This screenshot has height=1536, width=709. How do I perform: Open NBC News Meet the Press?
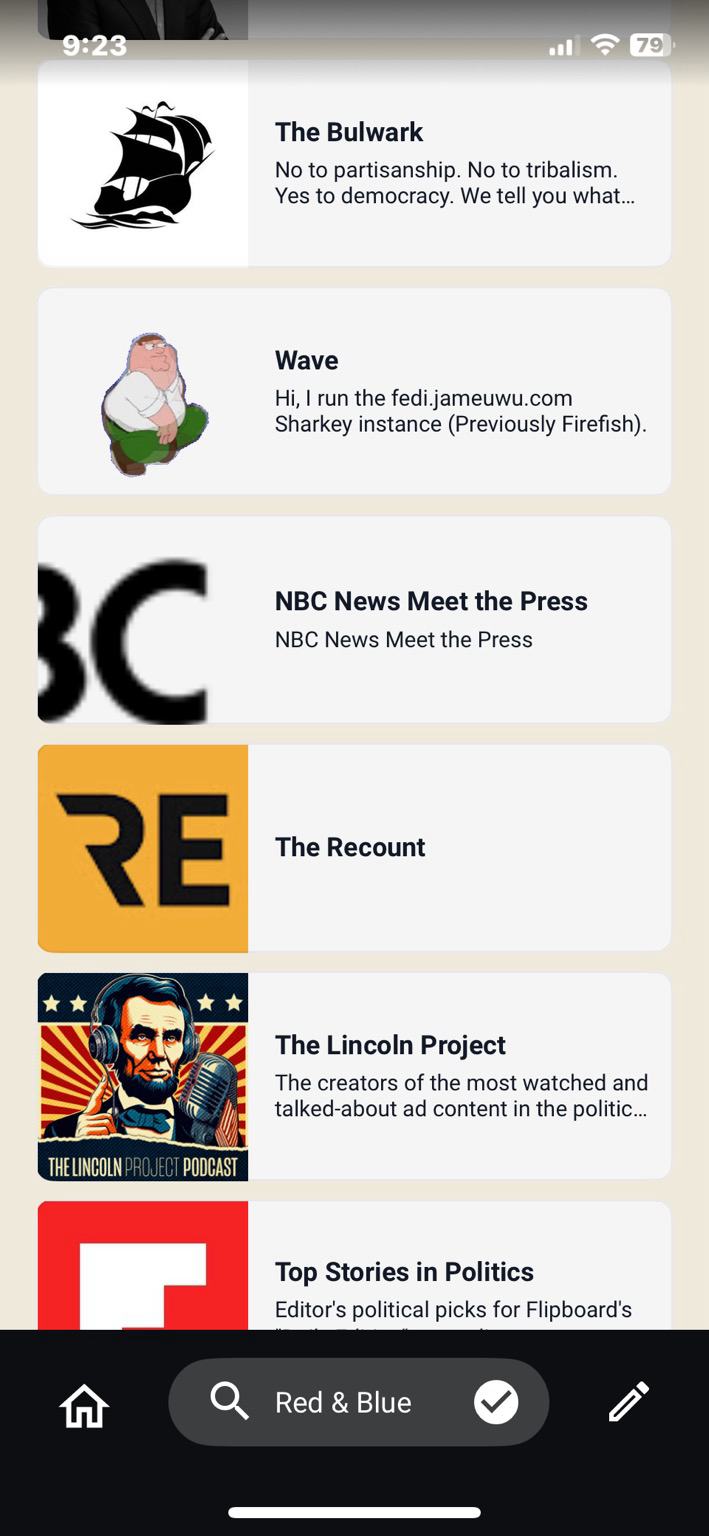(x=354, y=619)
